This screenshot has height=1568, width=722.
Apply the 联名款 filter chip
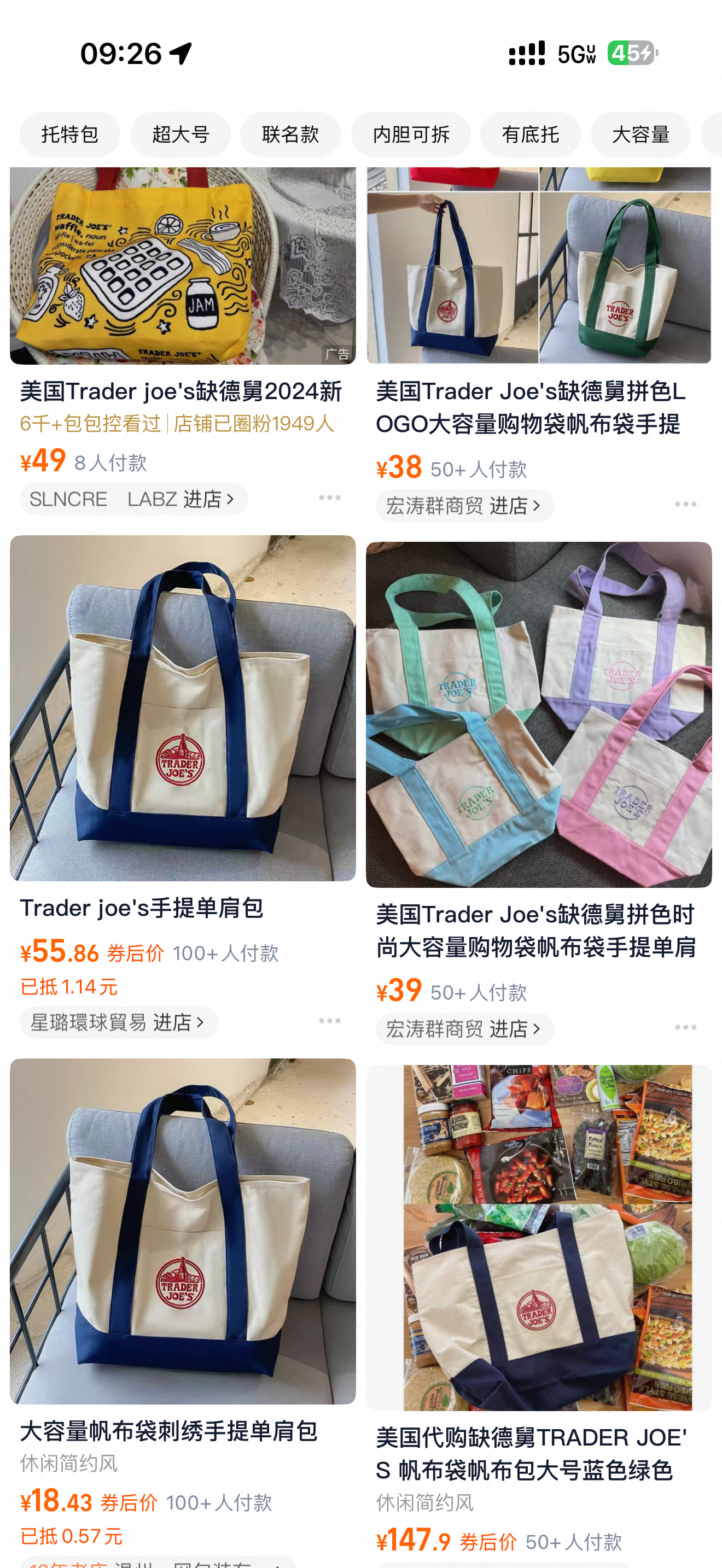290,134
